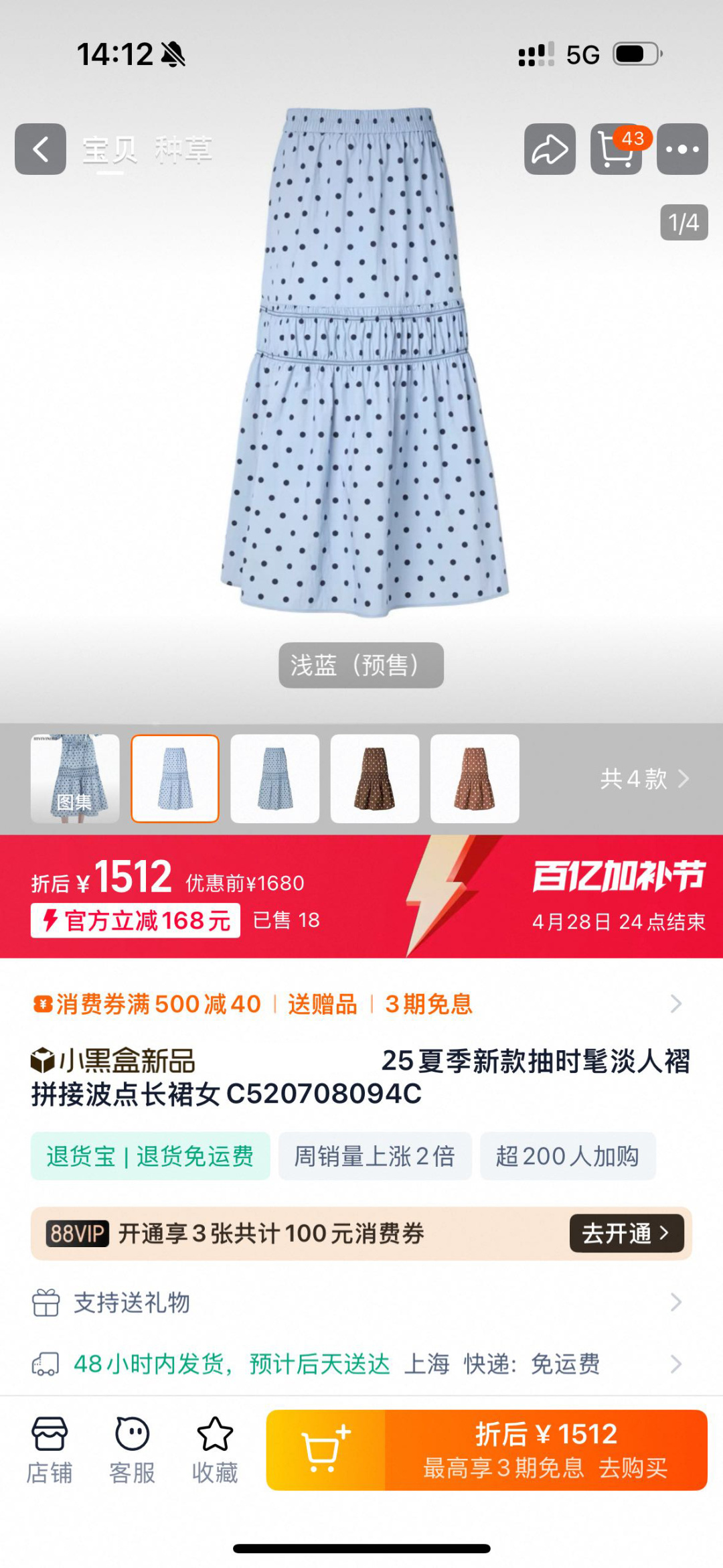Switch to the 种草 tab
Viewport: 723px width, 1568px height.
coord(183,149)
